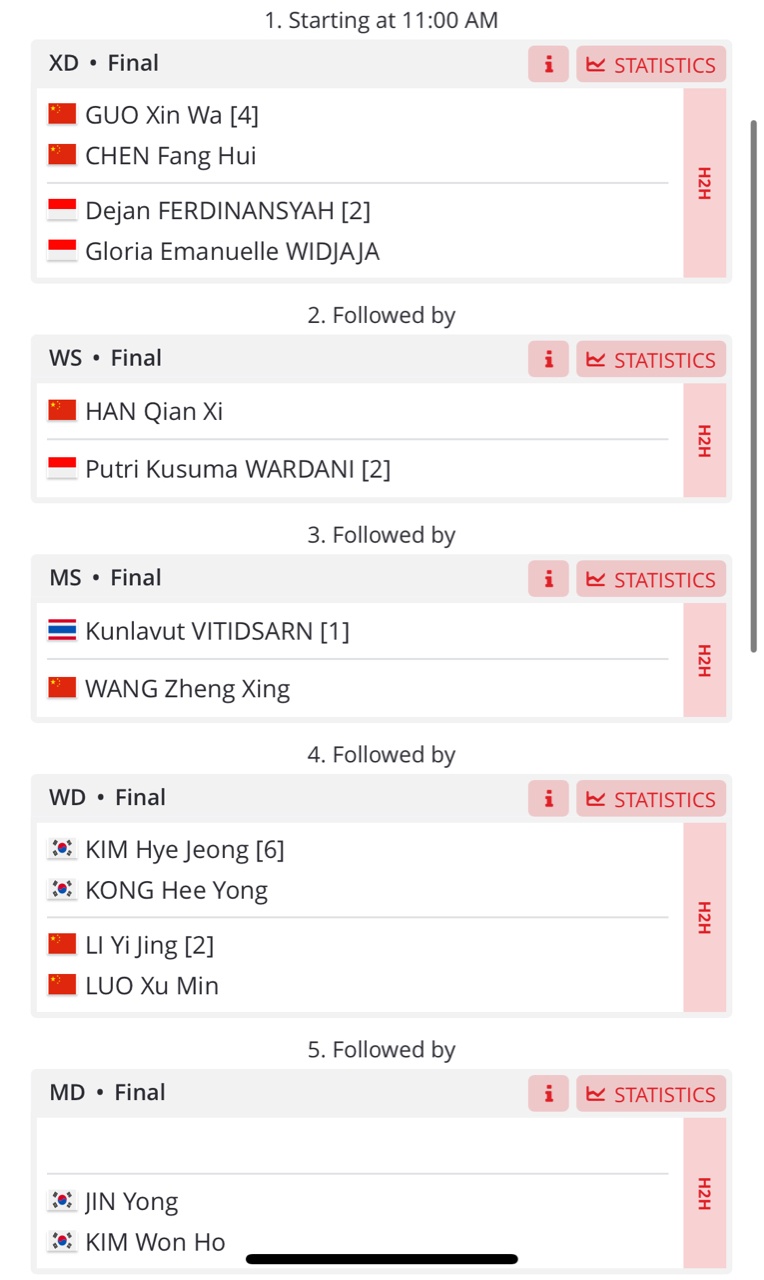Open info for the XD Final match

click(x=549, y=65)
